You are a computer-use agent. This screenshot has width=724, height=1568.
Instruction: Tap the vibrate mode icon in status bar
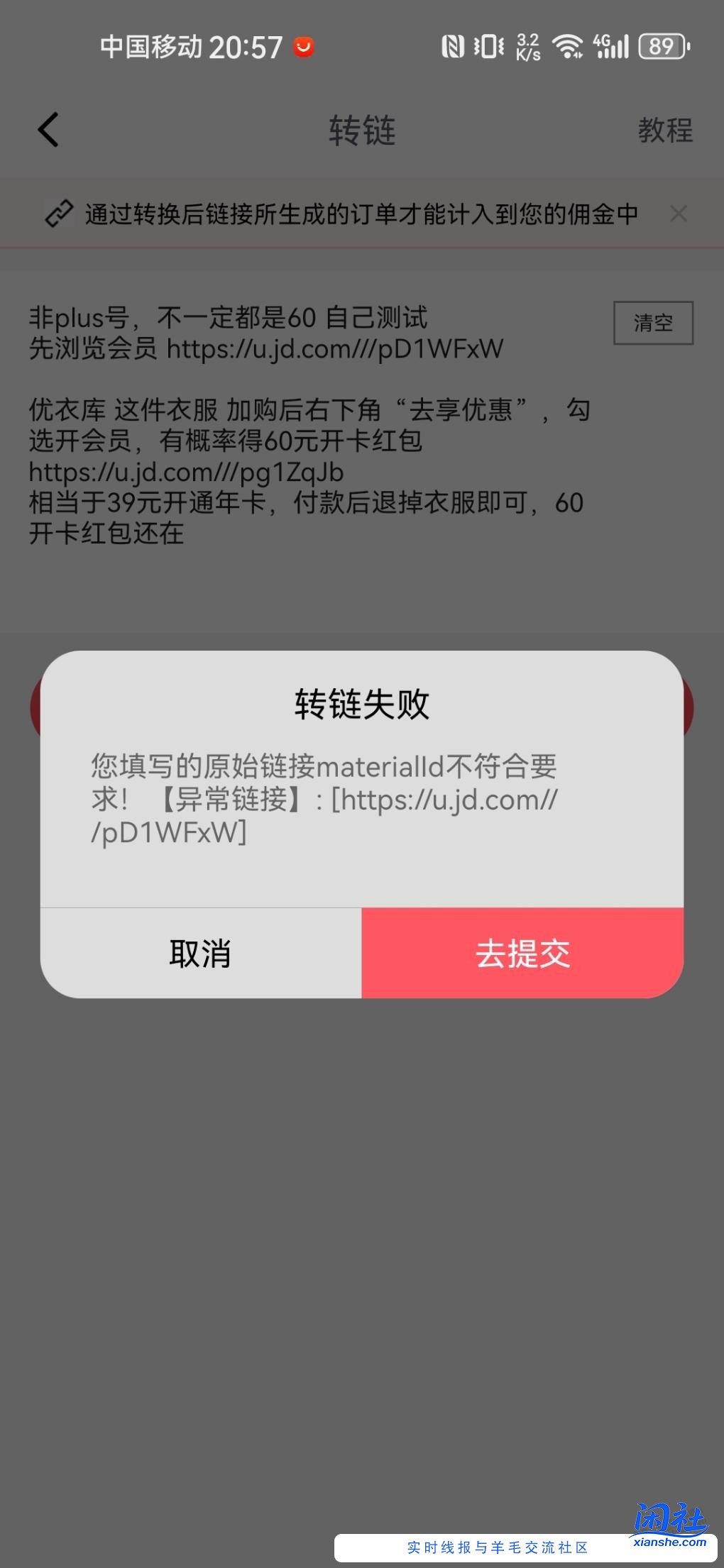click(x=487, y=45)
